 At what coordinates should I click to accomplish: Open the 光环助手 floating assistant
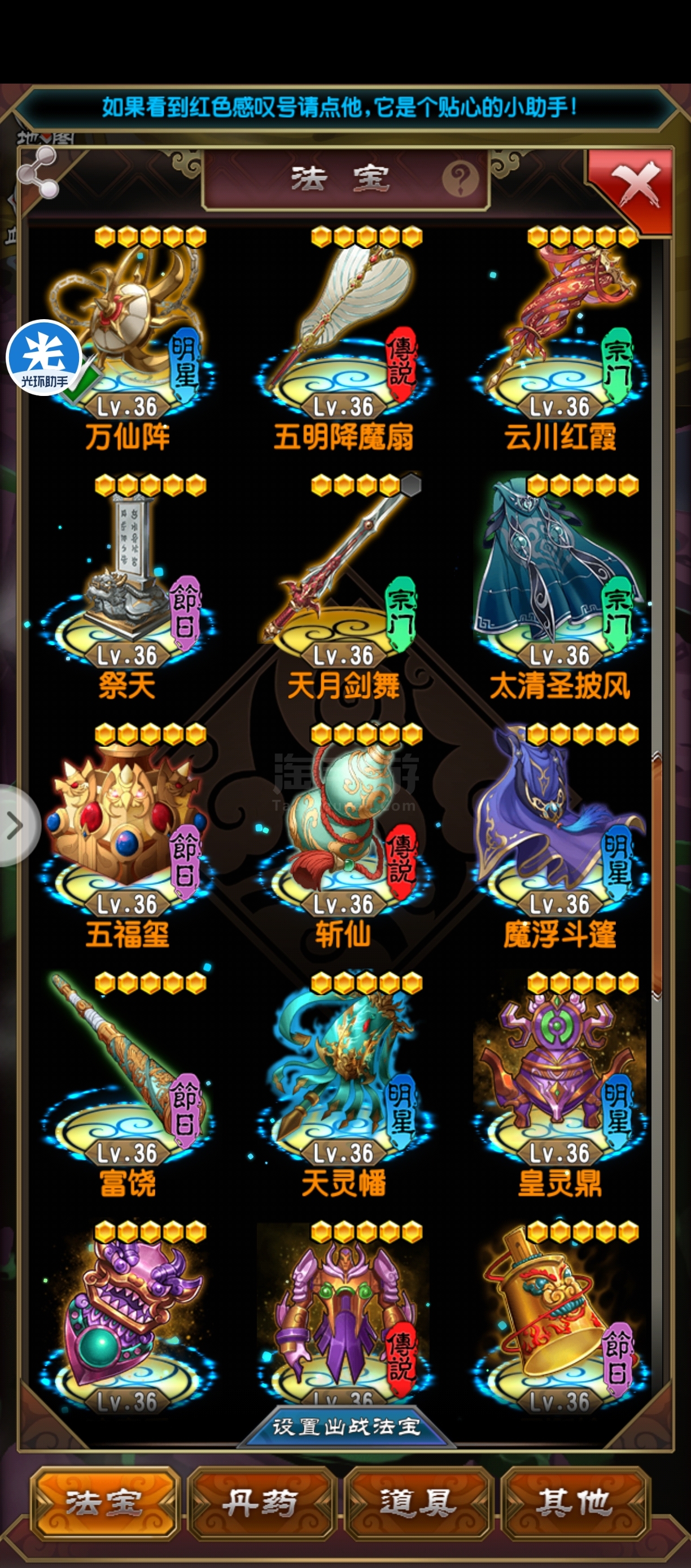coord(44,358)
